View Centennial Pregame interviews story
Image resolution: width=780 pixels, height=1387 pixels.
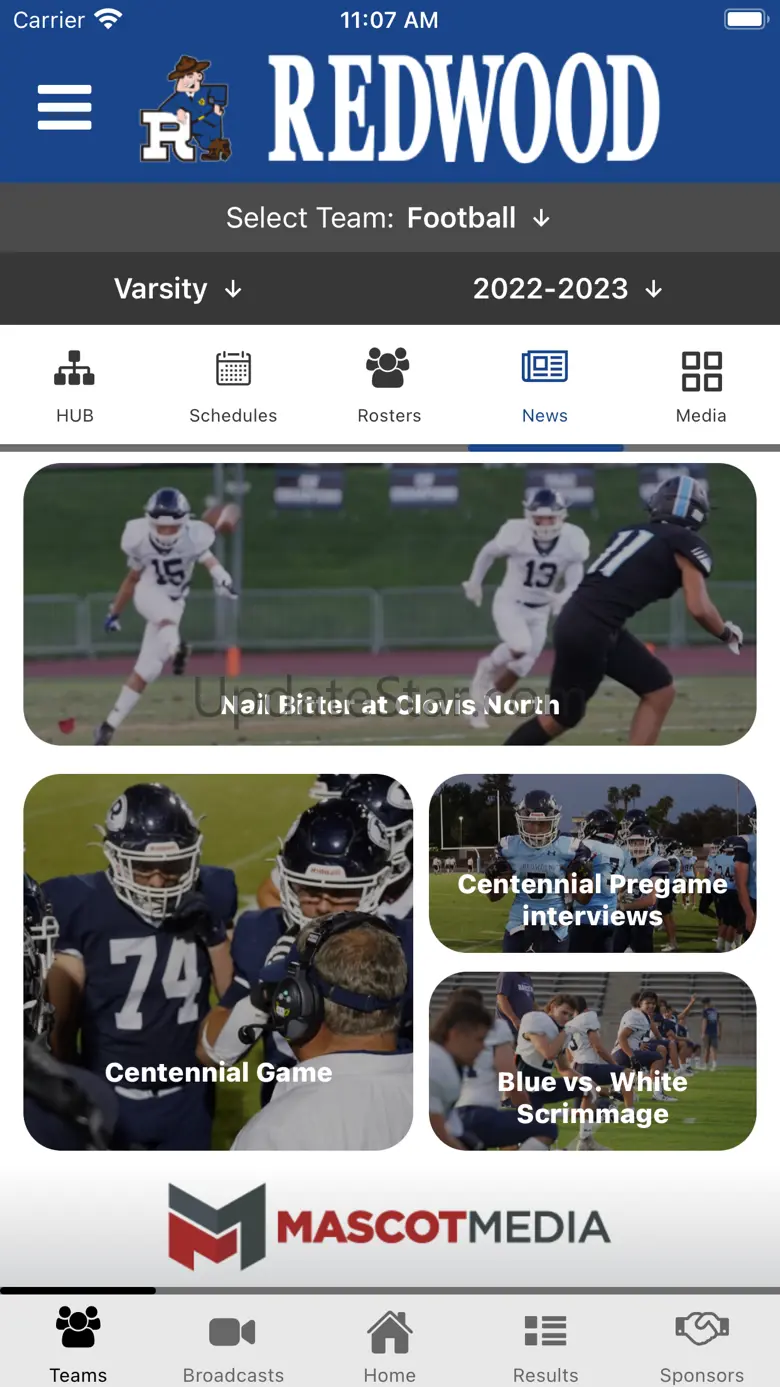point(593,863)
